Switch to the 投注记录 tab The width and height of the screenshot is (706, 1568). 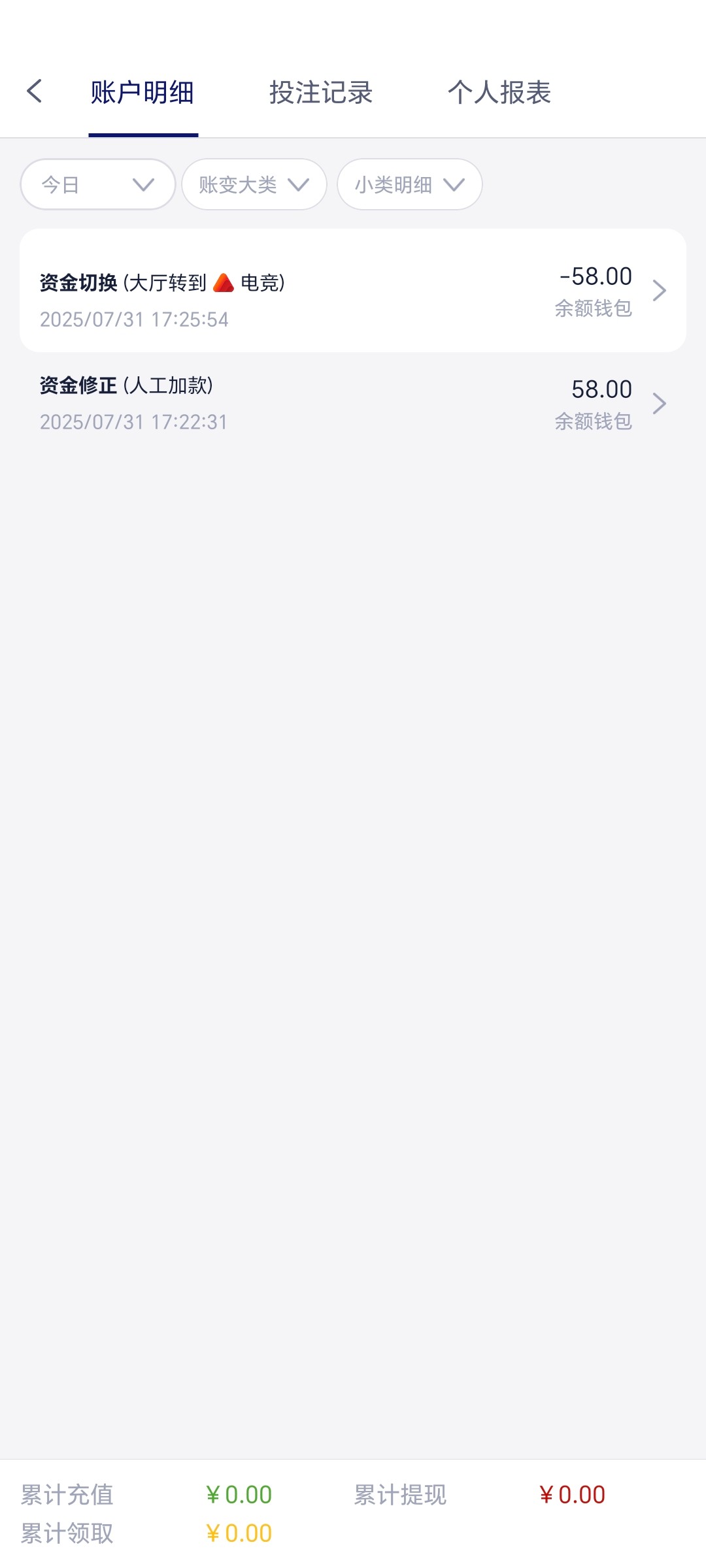[321, 93]
